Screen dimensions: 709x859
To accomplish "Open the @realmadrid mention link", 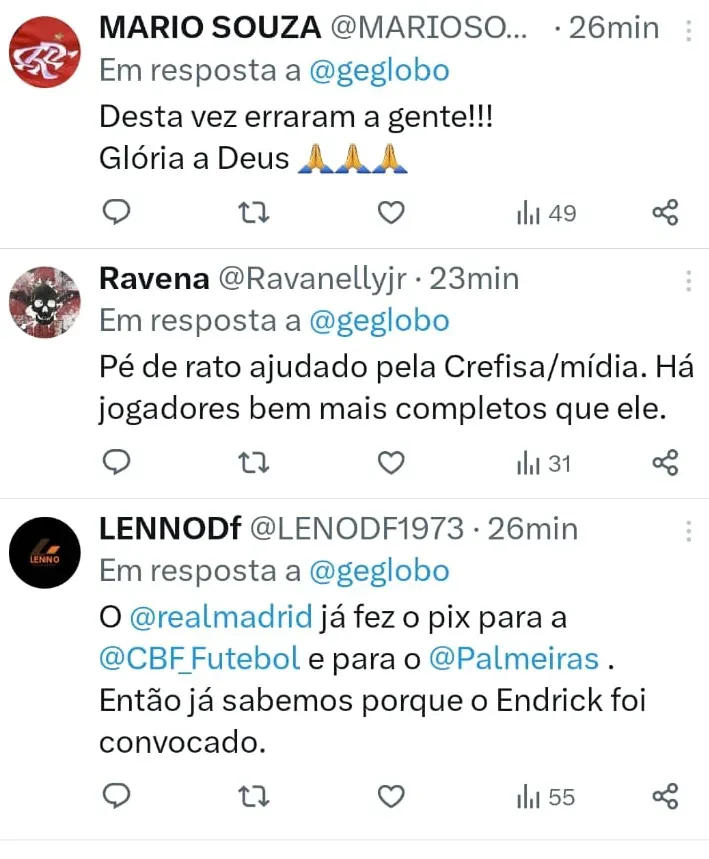I will click(222, 617).
